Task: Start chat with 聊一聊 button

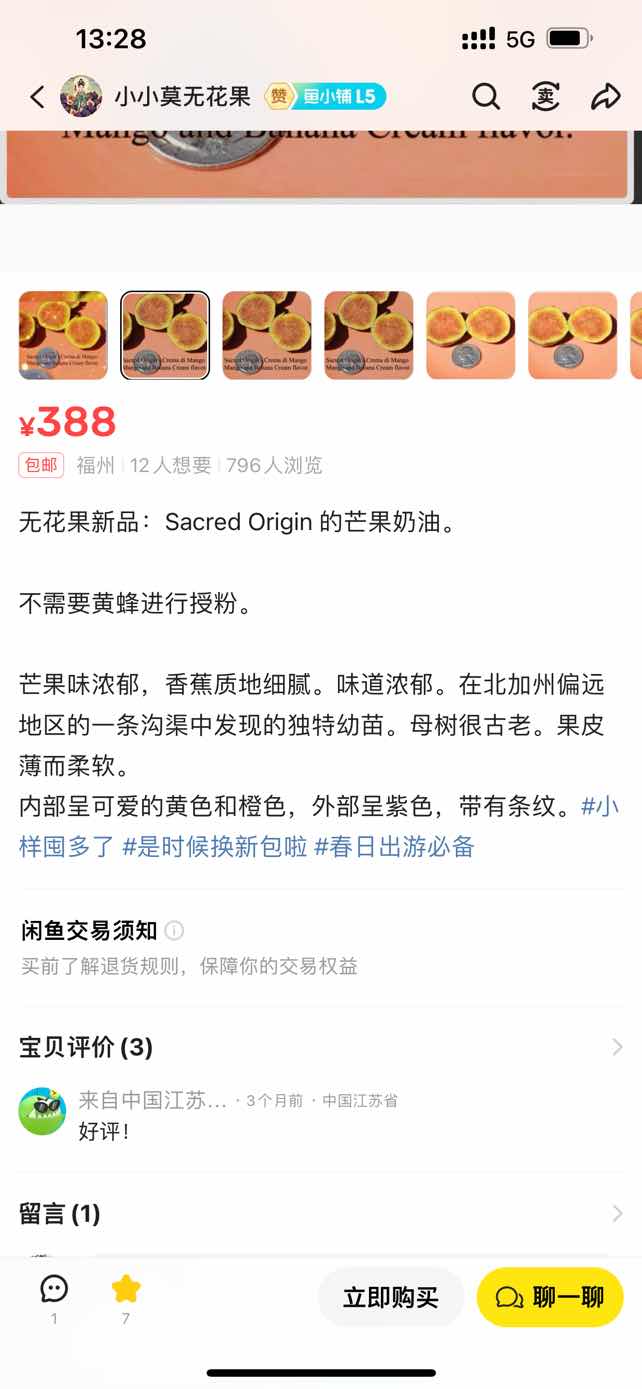Action: [550, 1298]
